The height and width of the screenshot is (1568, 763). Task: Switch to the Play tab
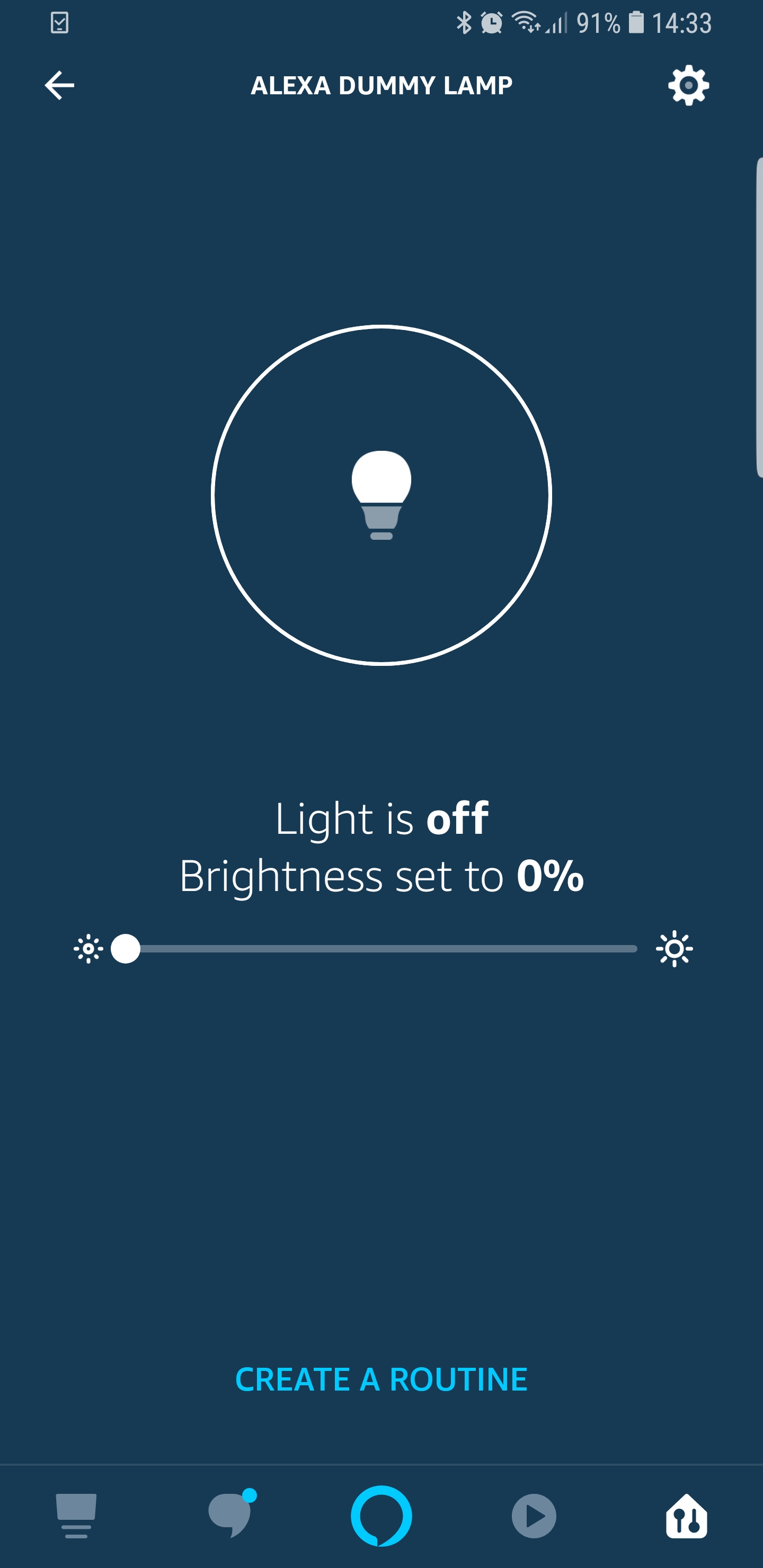pos(534,1516)
